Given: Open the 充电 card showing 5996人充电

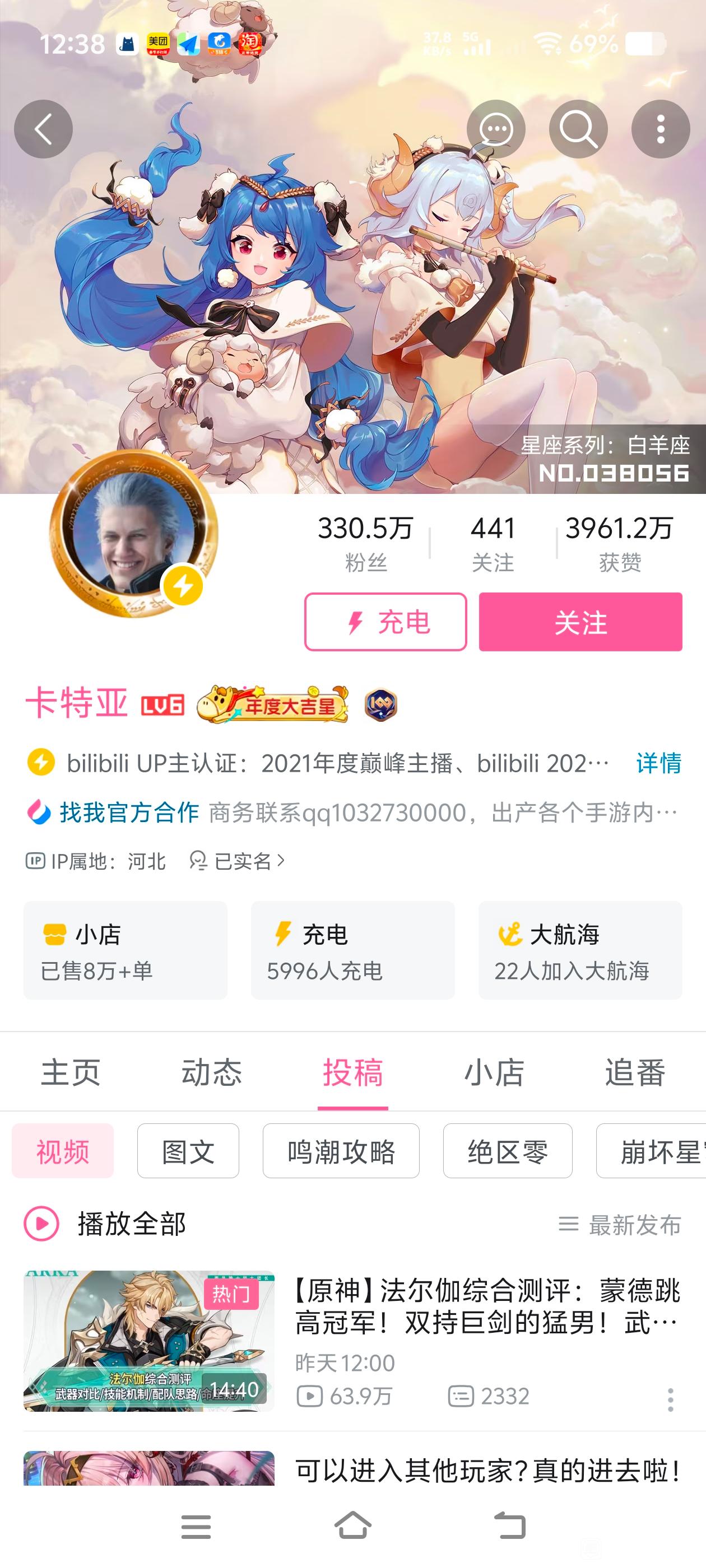Looking at the screenshot, I should coord(352,950).
